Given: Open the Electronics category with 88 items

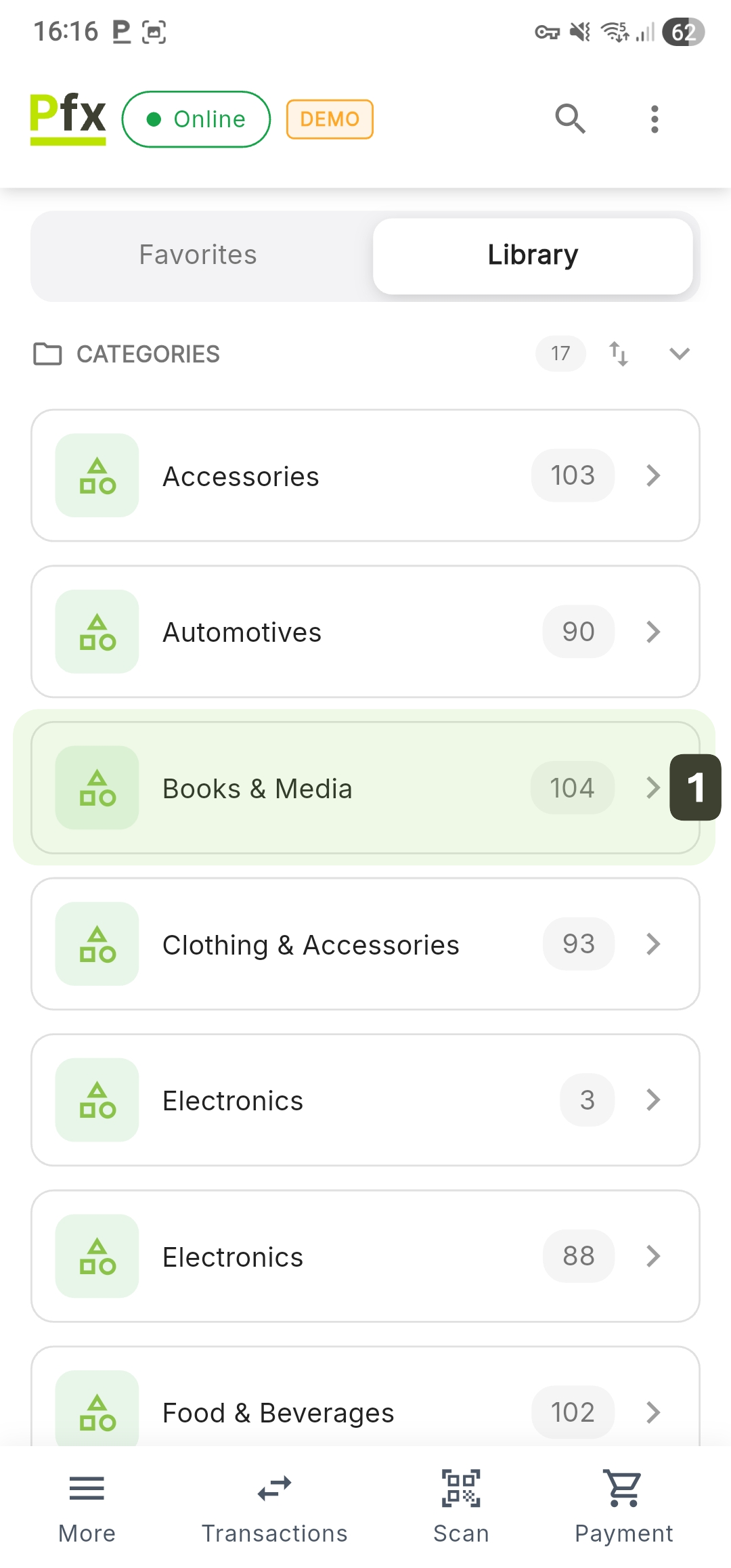Looking at the screenshot, I should tap(365, 1257).
